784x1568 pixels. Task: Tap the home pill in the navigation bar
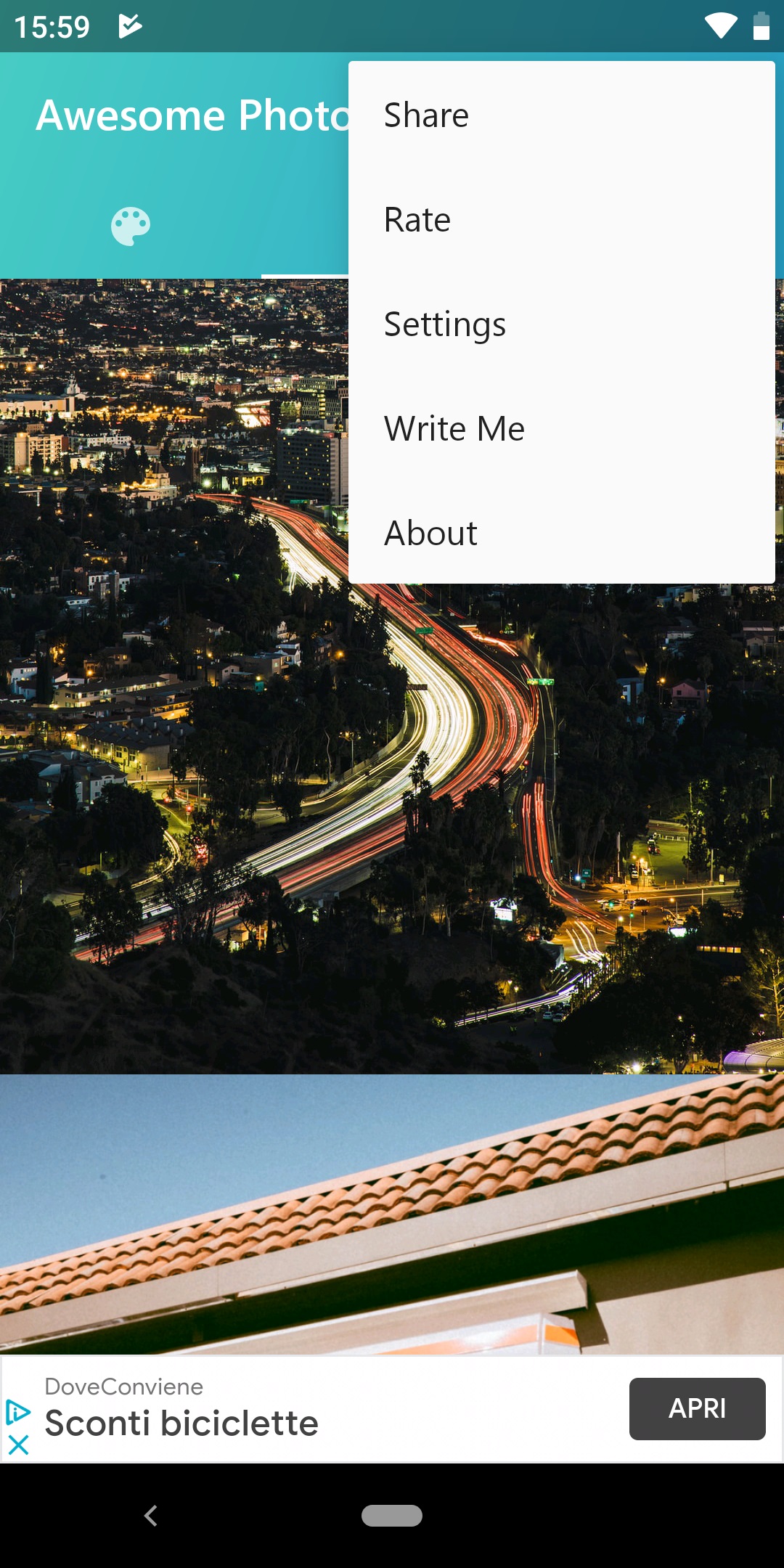(392, 1516)
